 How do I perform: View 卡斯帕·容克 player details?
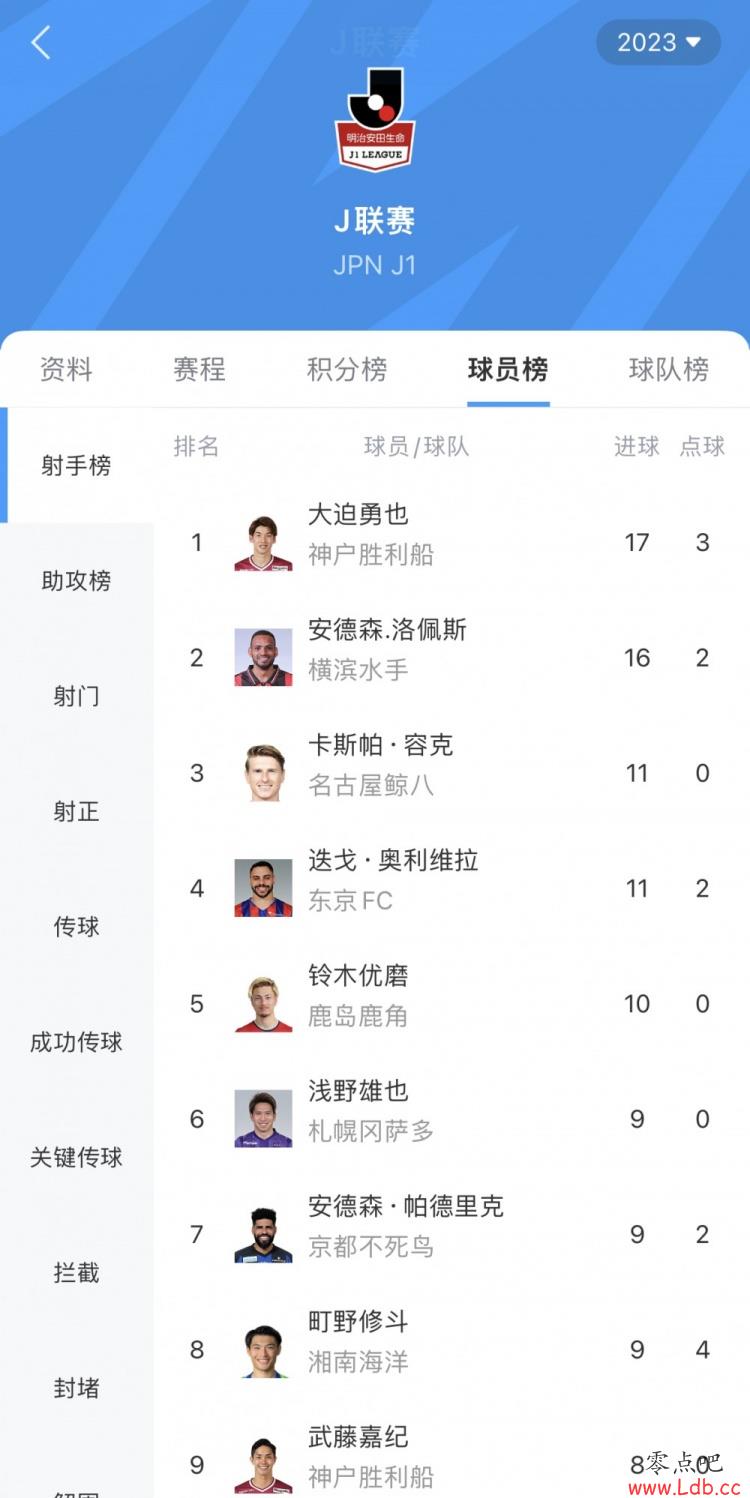coord(452,773)
